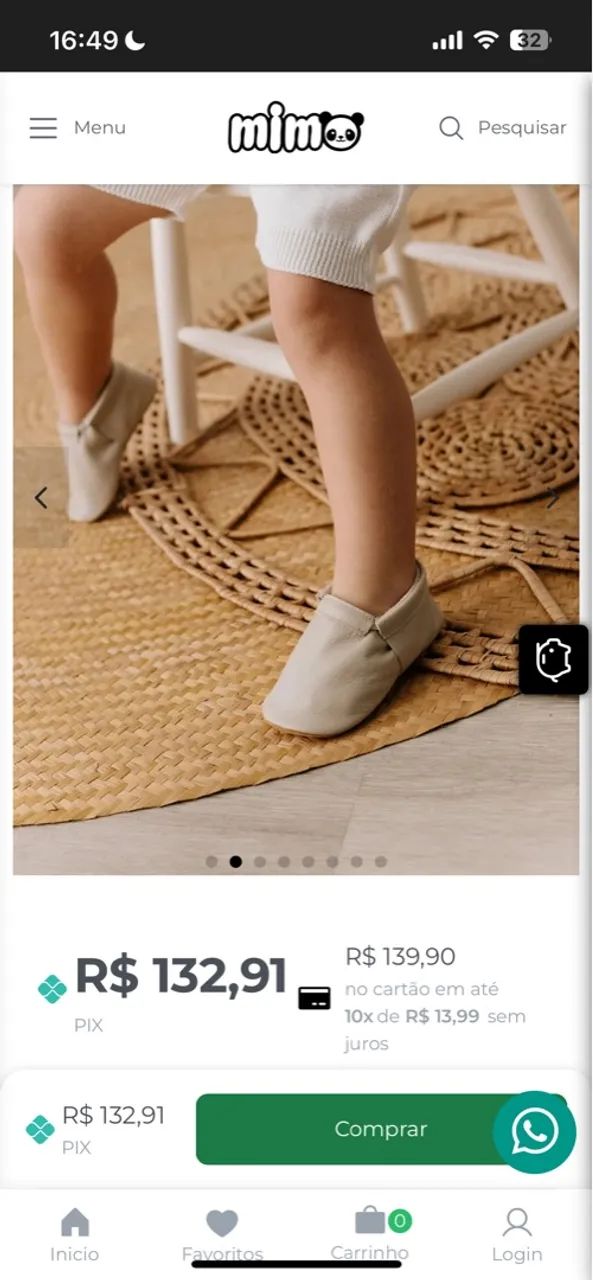The image size is (593, 1280).
Task: Jump to the first image dot
Action: coord(211,861)
